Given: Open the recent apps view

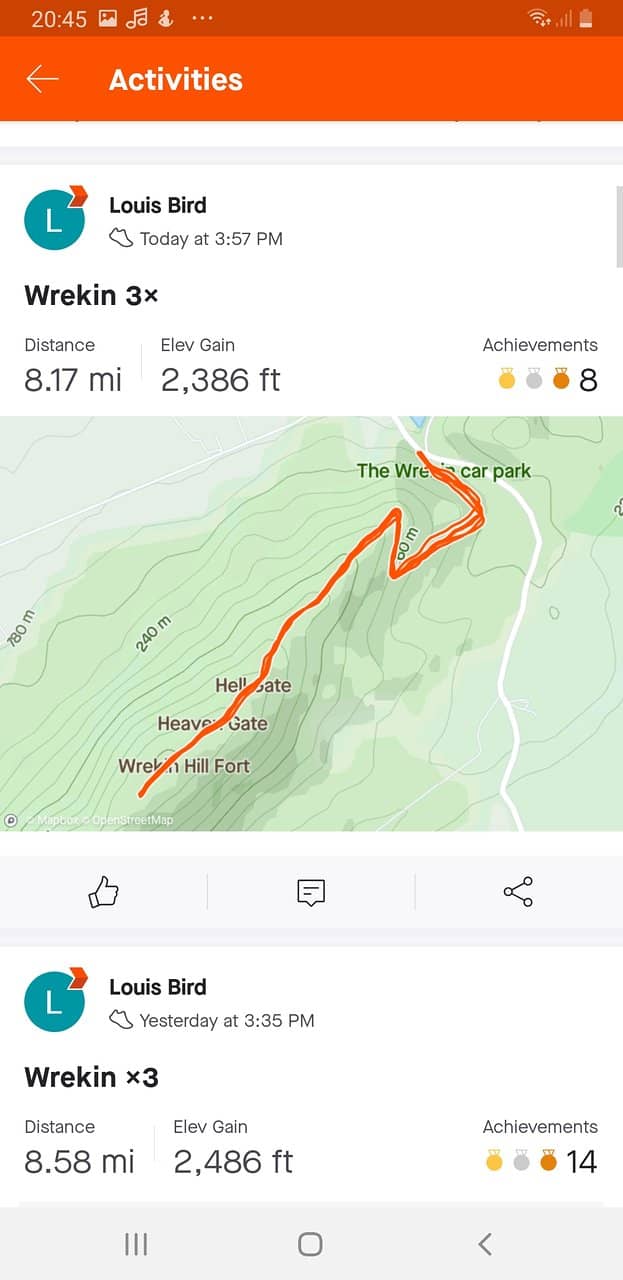Looking at the screenshot, I should click(x=136, y=1244).
